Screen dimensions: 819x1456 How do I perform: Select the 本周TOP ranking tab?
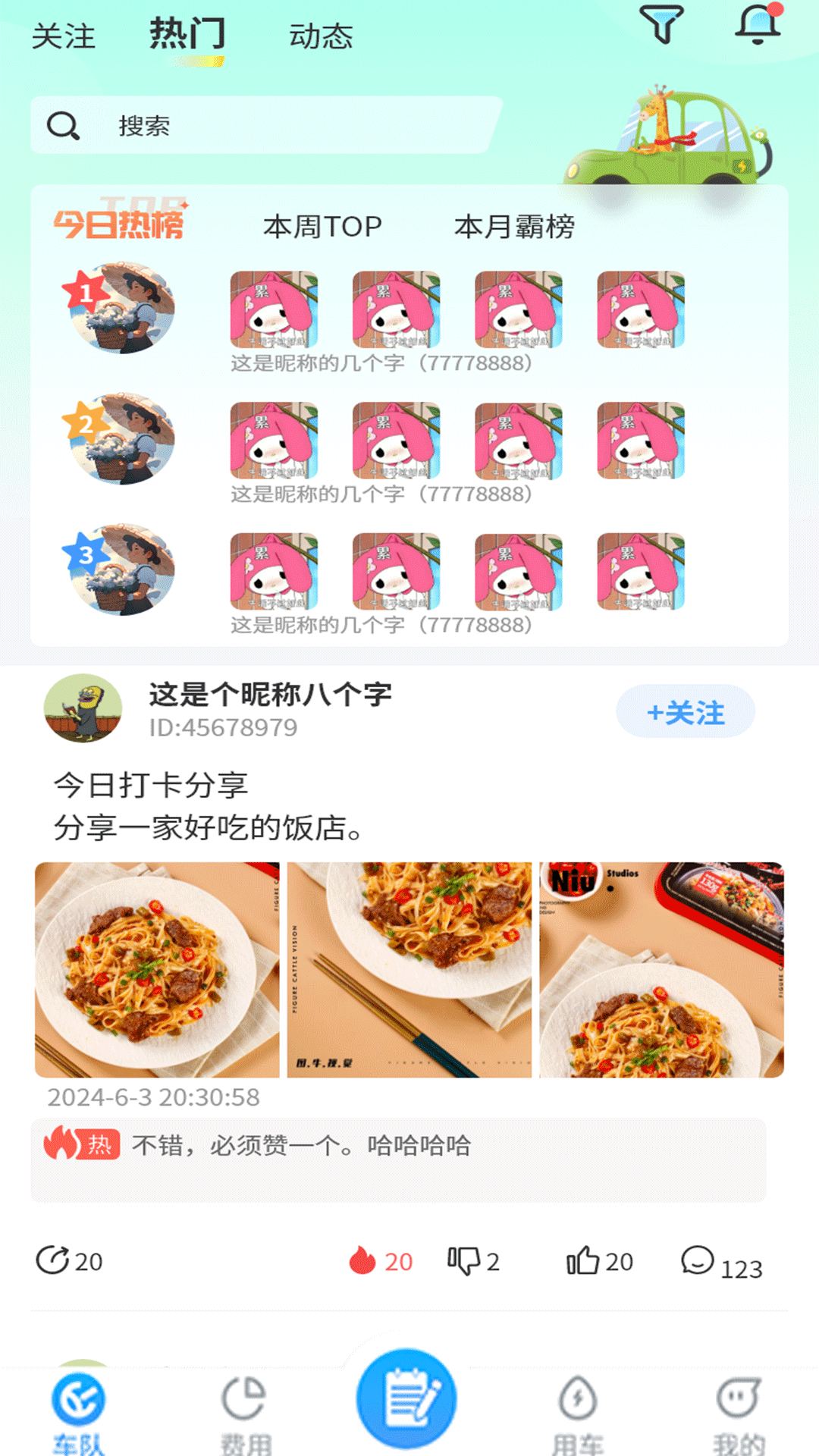pyautogui.click(x=322, y=227)
